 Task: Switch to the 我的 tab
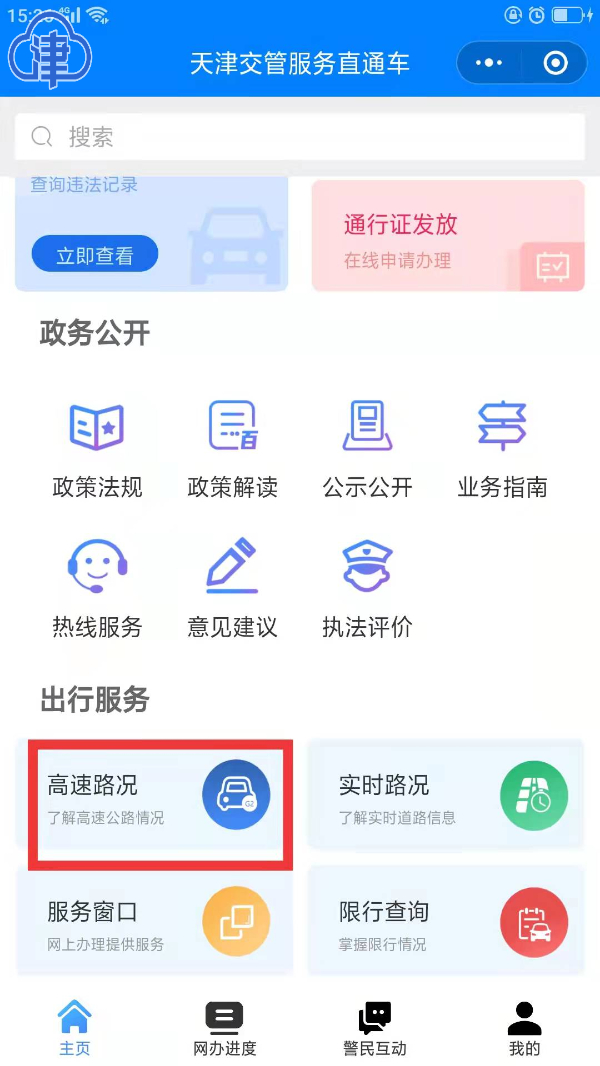tap(524, 1028)
